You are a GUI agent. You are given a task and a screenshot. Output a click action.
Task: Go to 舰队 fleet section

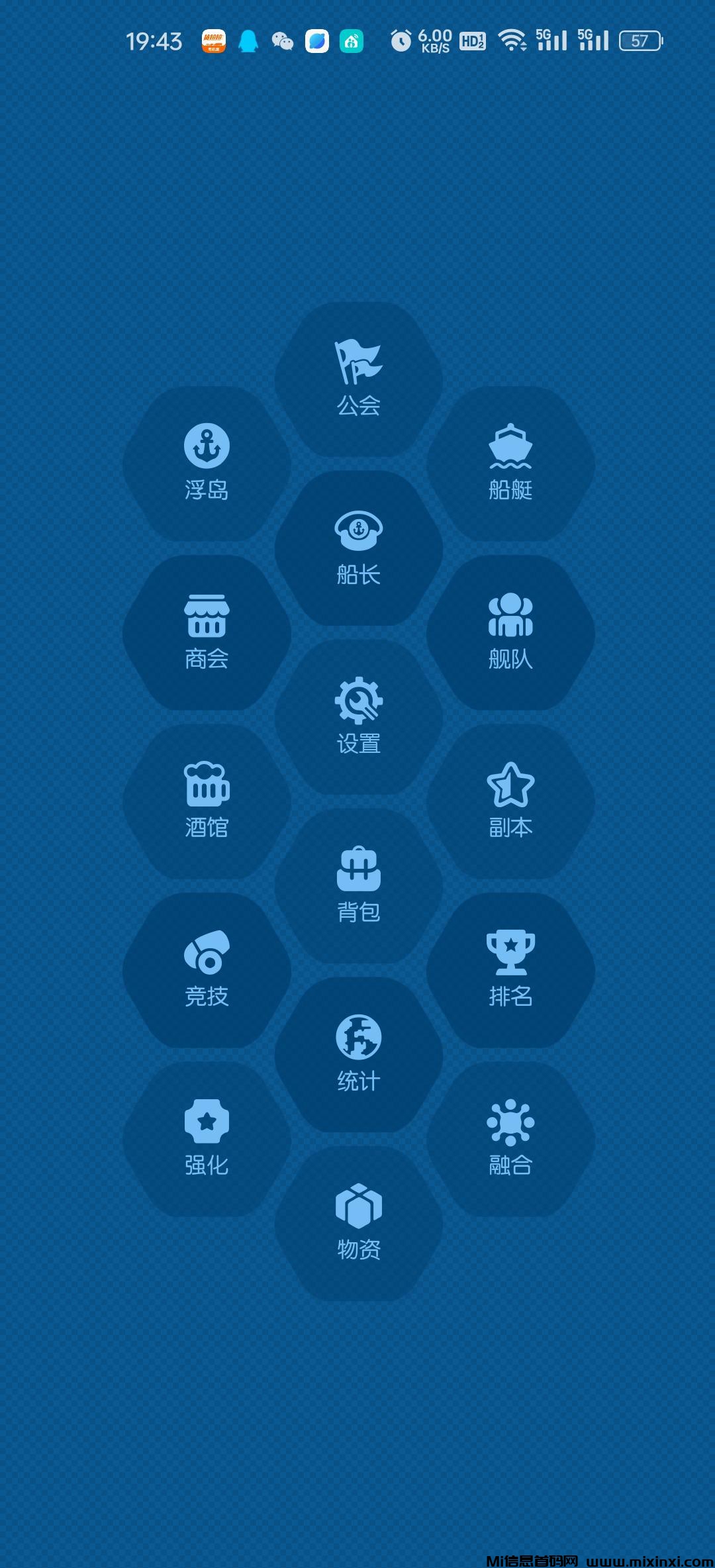point(510,632)
